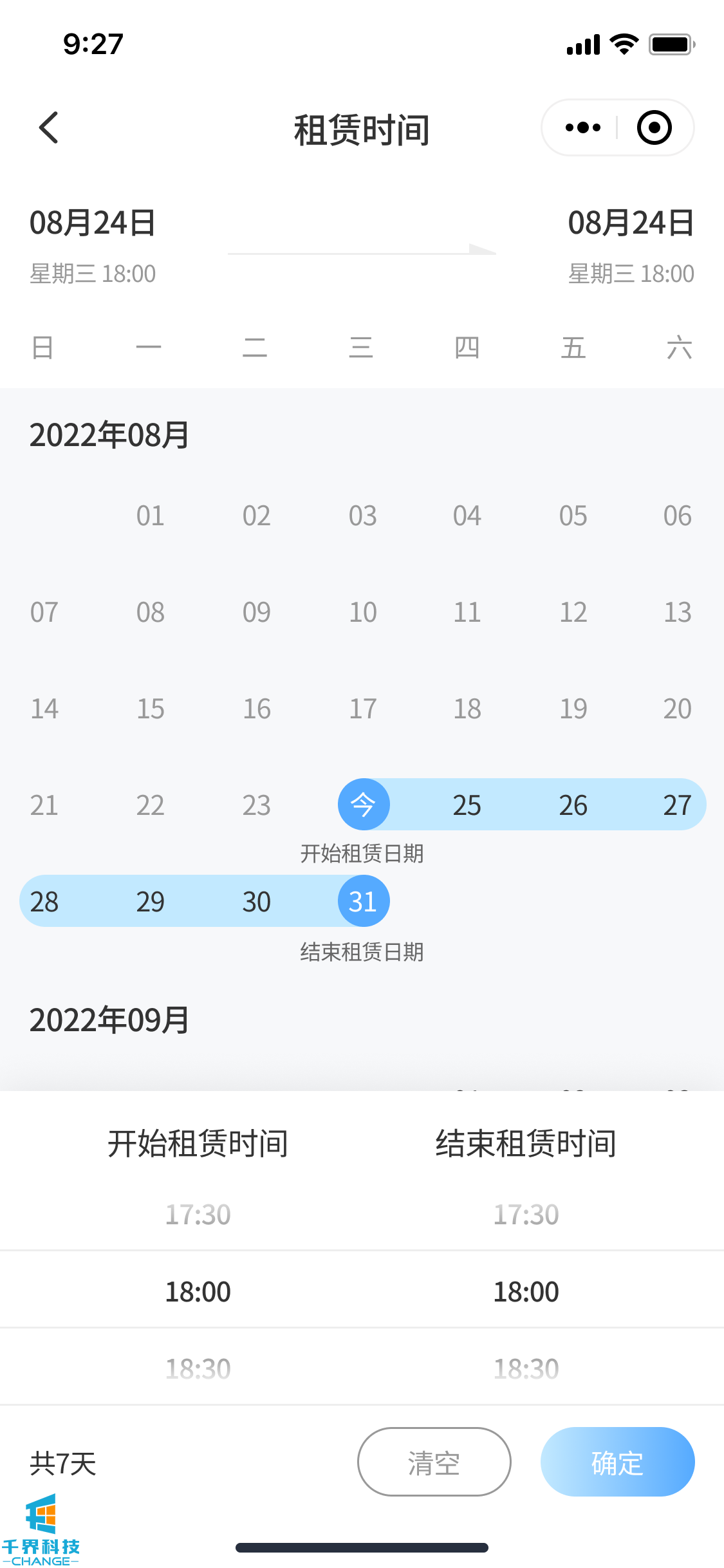This screenshot has width=724, height=1568.
Task: Set the end rental time to 18:30
Action: (526, 1368)
